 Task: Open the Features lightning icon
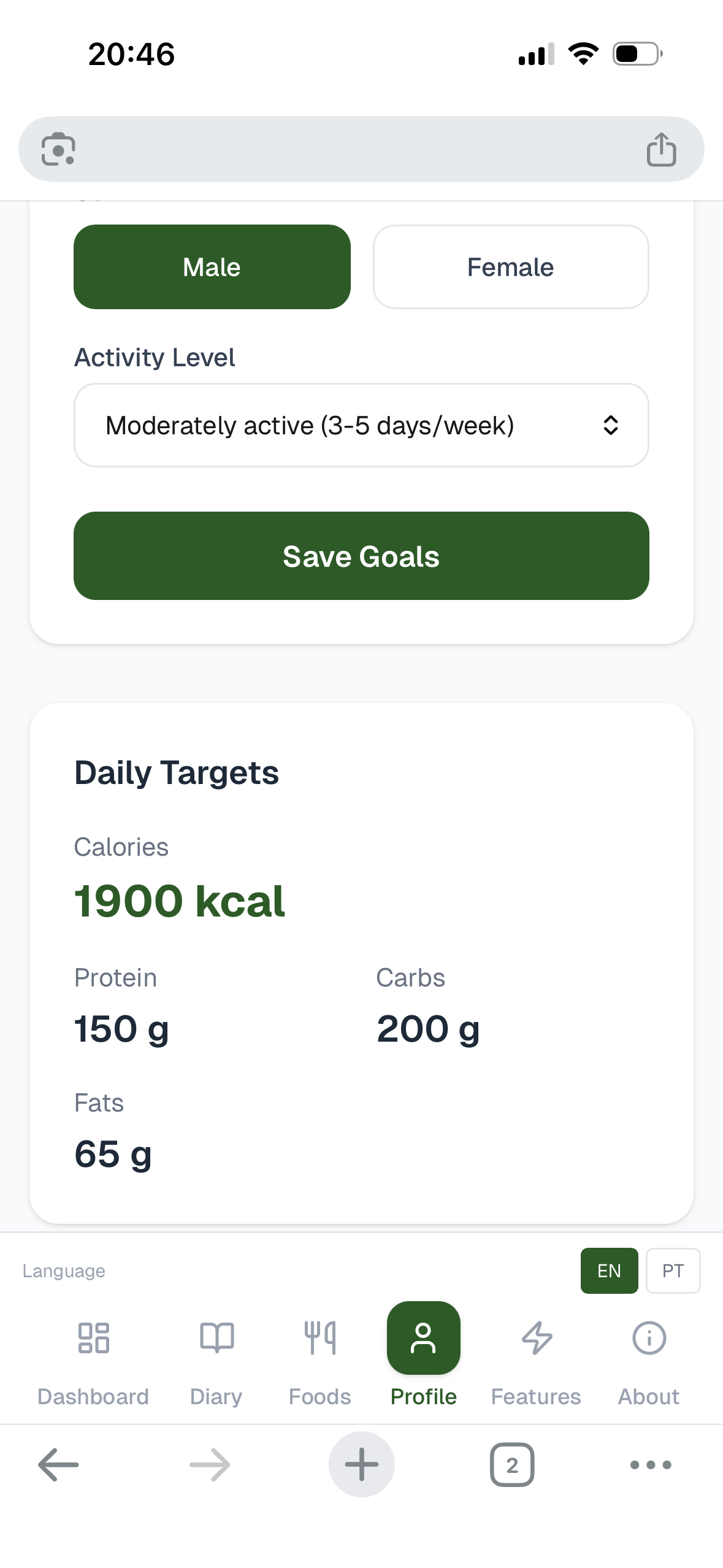[x=535, y=1339]
